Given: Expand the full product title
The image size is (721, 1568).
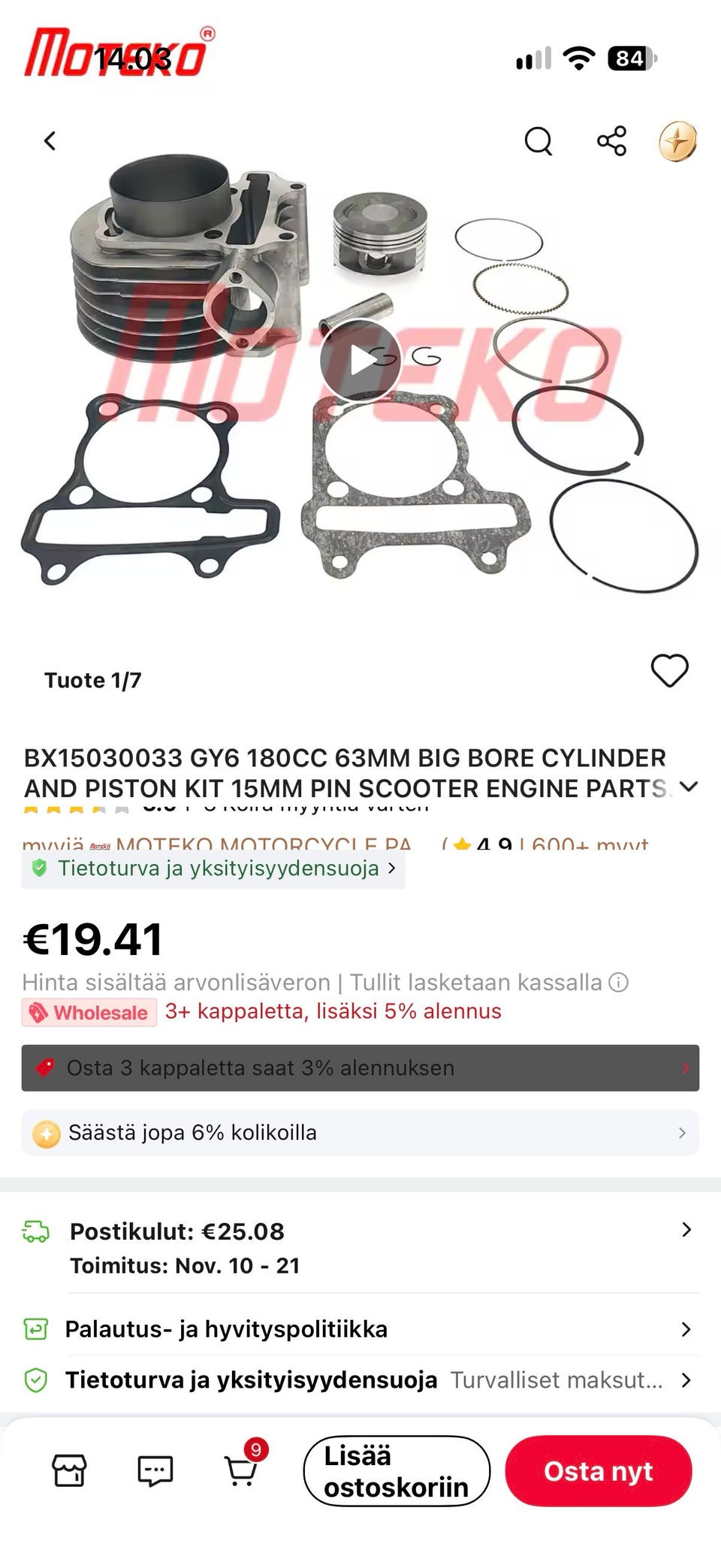Looking at the screenshot, I should point(688,787).
